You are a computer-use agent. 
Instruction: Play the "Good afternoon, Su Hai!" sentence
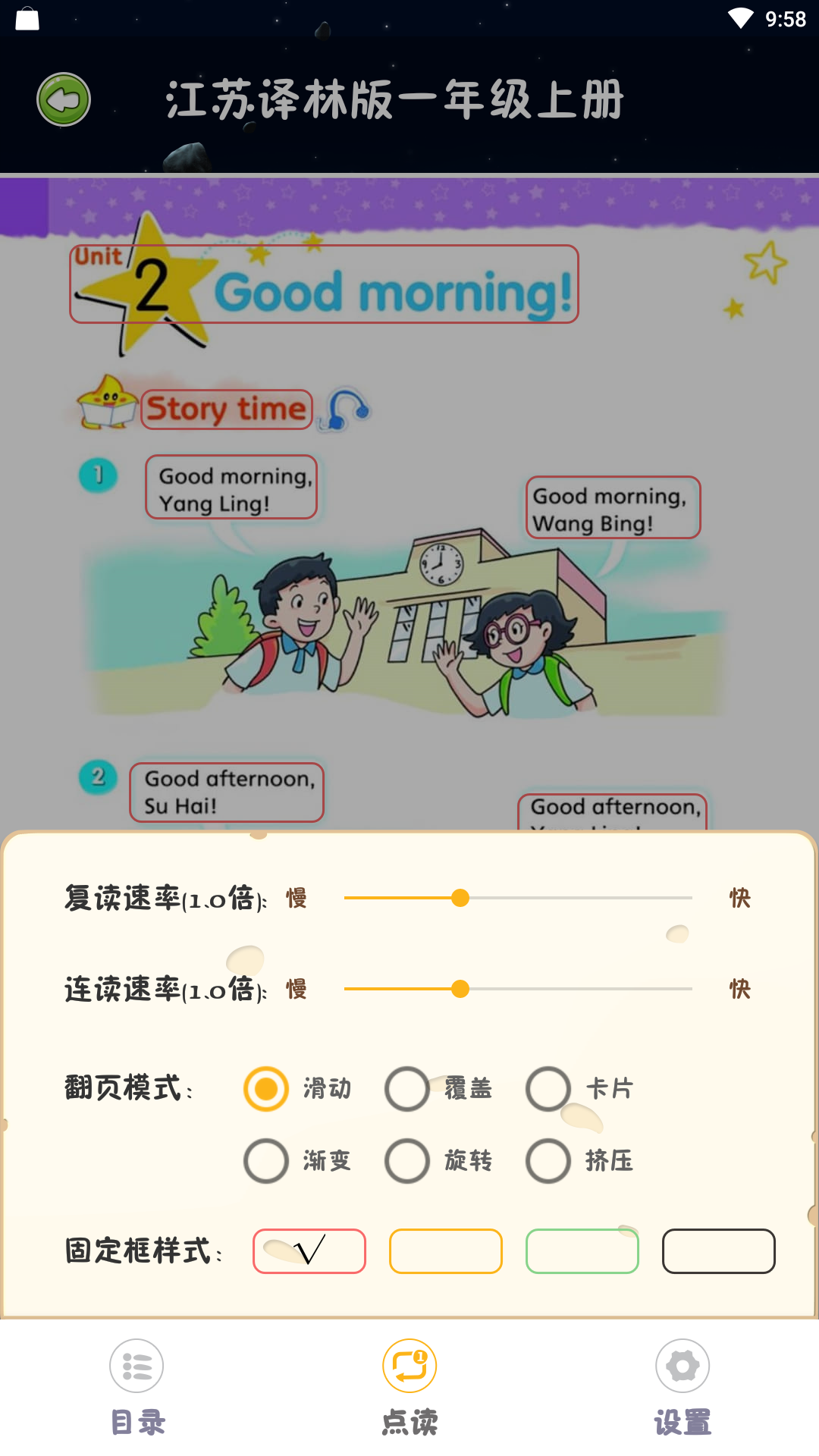click(227, 792)
